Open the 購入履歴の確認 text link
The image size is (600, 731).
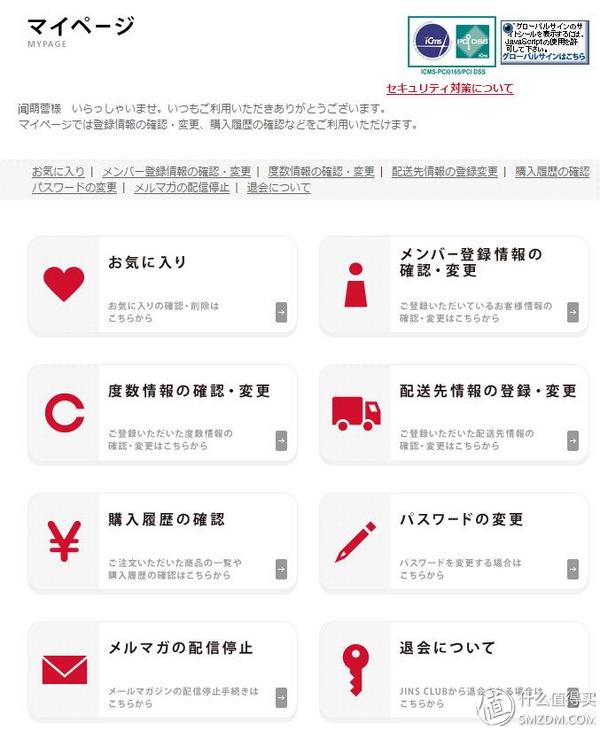tap(552, 172)
